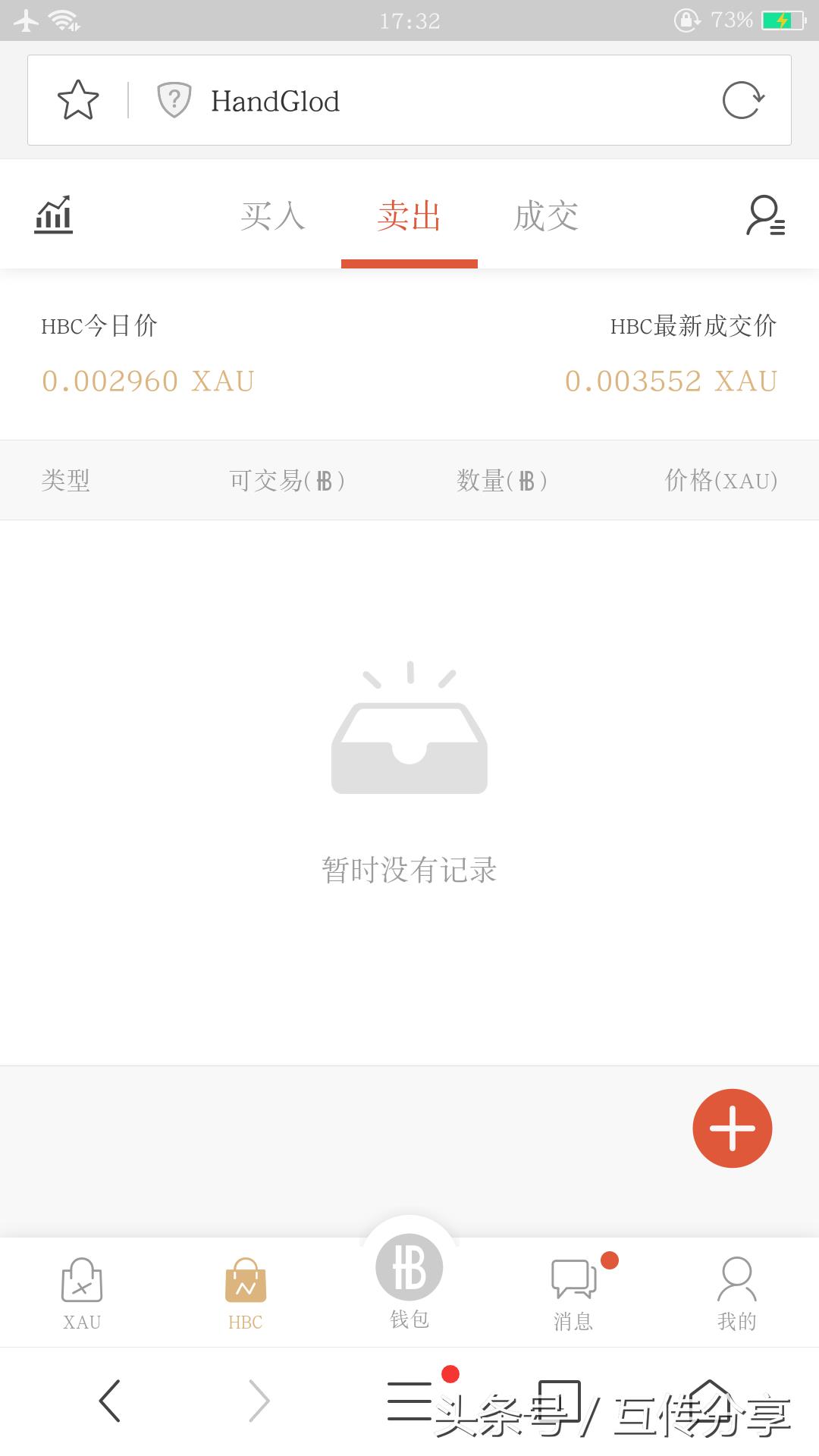819x1456 pixels.
Task: Tap the shield site security icon
Action: click(x=174, y=100)
